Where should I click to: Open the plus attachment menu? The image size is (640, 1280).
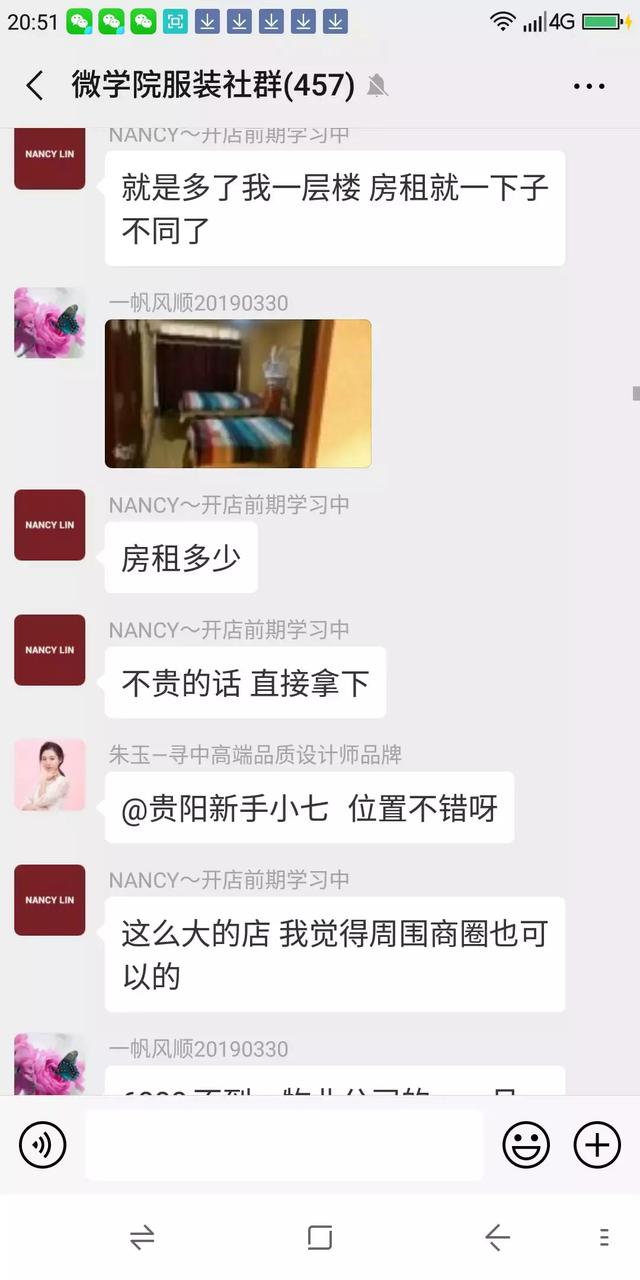pyautogui.click(x=597, y=1145)
